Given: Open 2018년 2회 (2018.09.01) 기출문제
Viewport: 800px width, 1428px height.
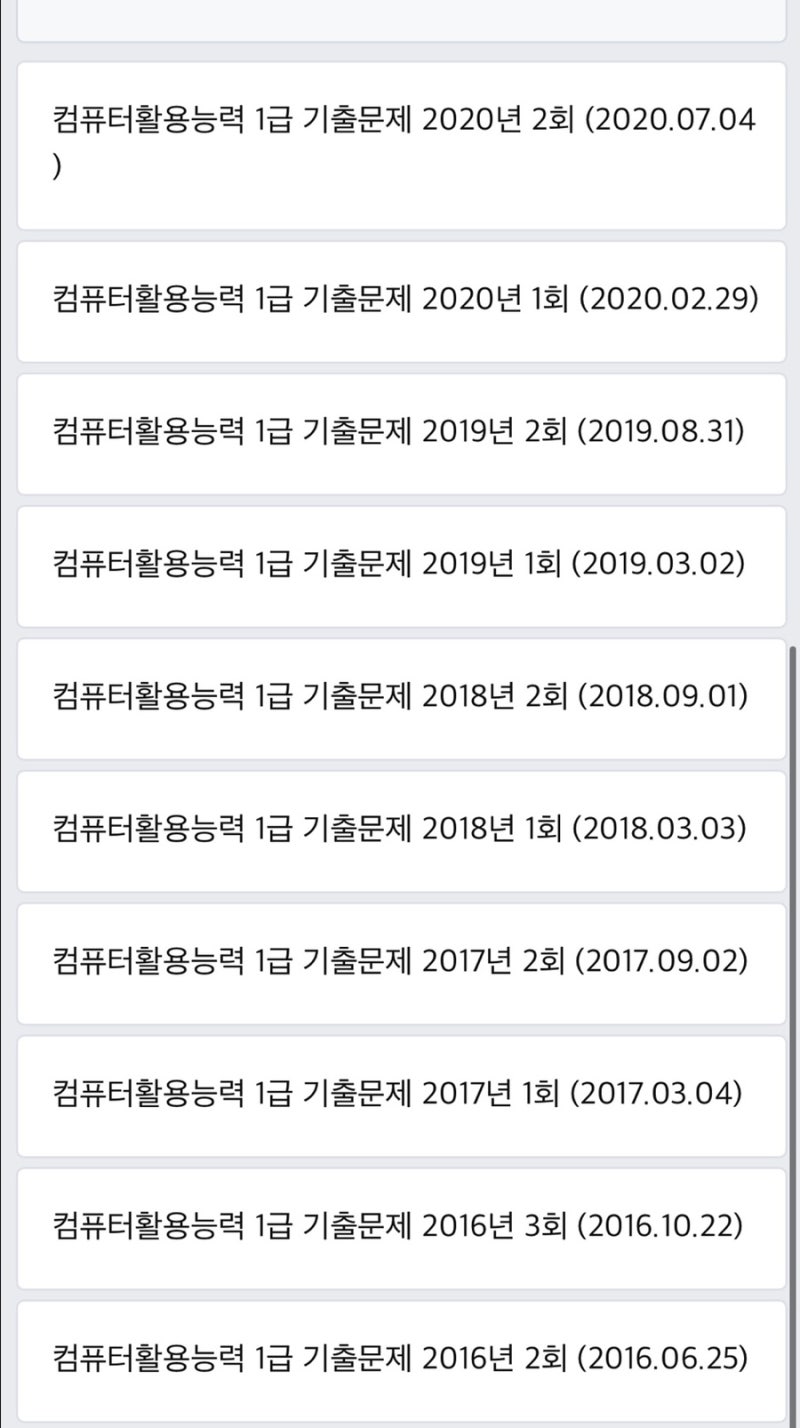Looking at the screenshot, I should 401,699.
